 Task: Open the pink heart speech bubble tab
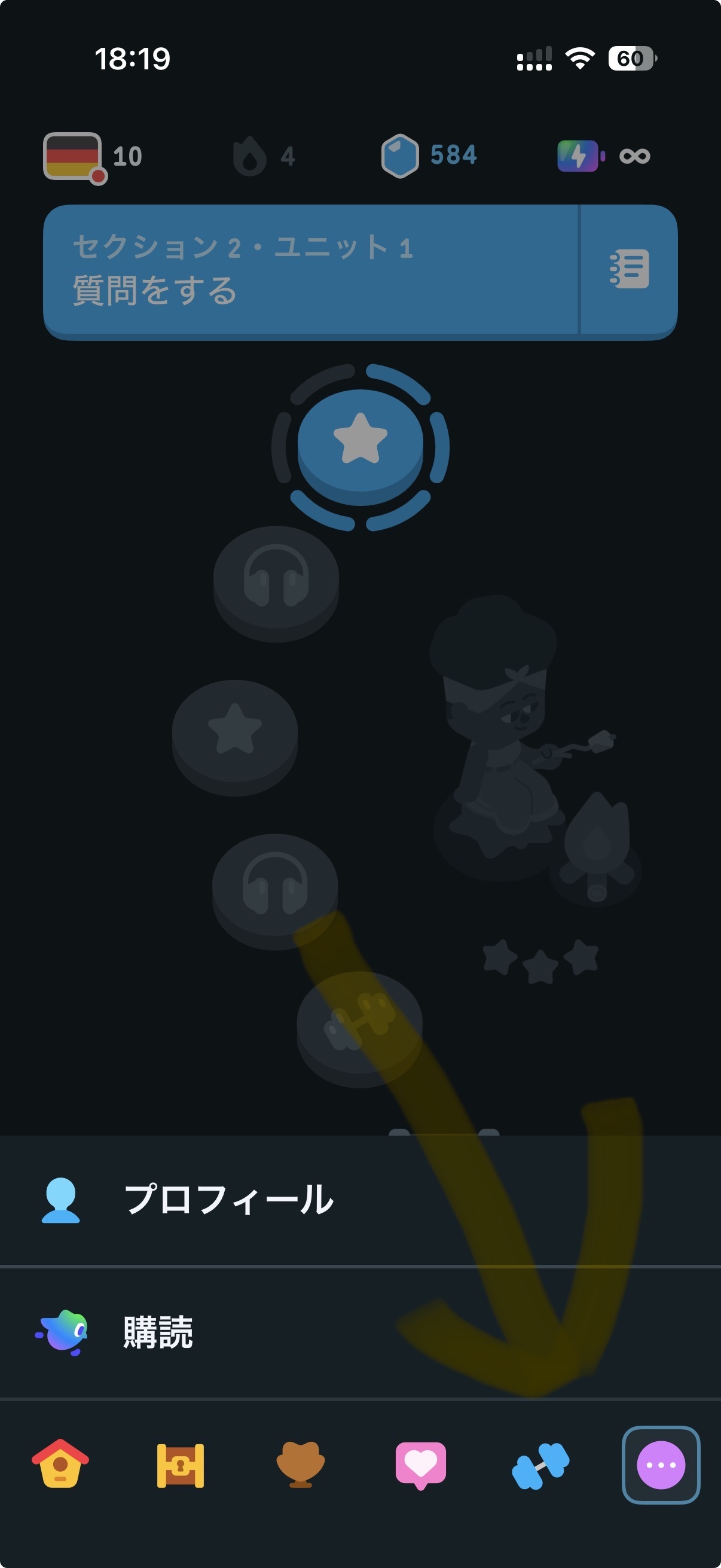(420, 1465)
